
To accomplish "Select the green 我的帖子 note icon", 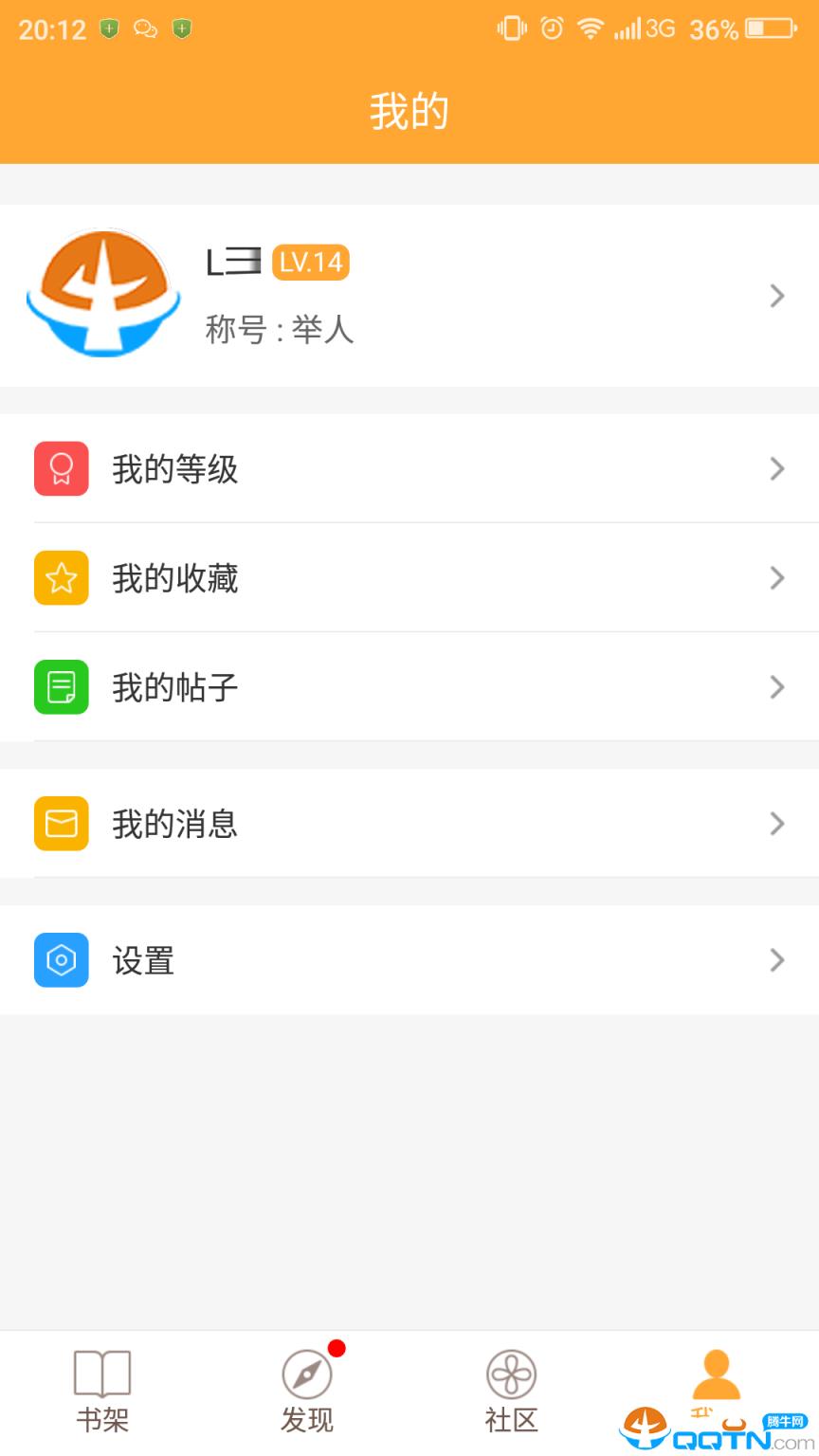I will [61, 686].
